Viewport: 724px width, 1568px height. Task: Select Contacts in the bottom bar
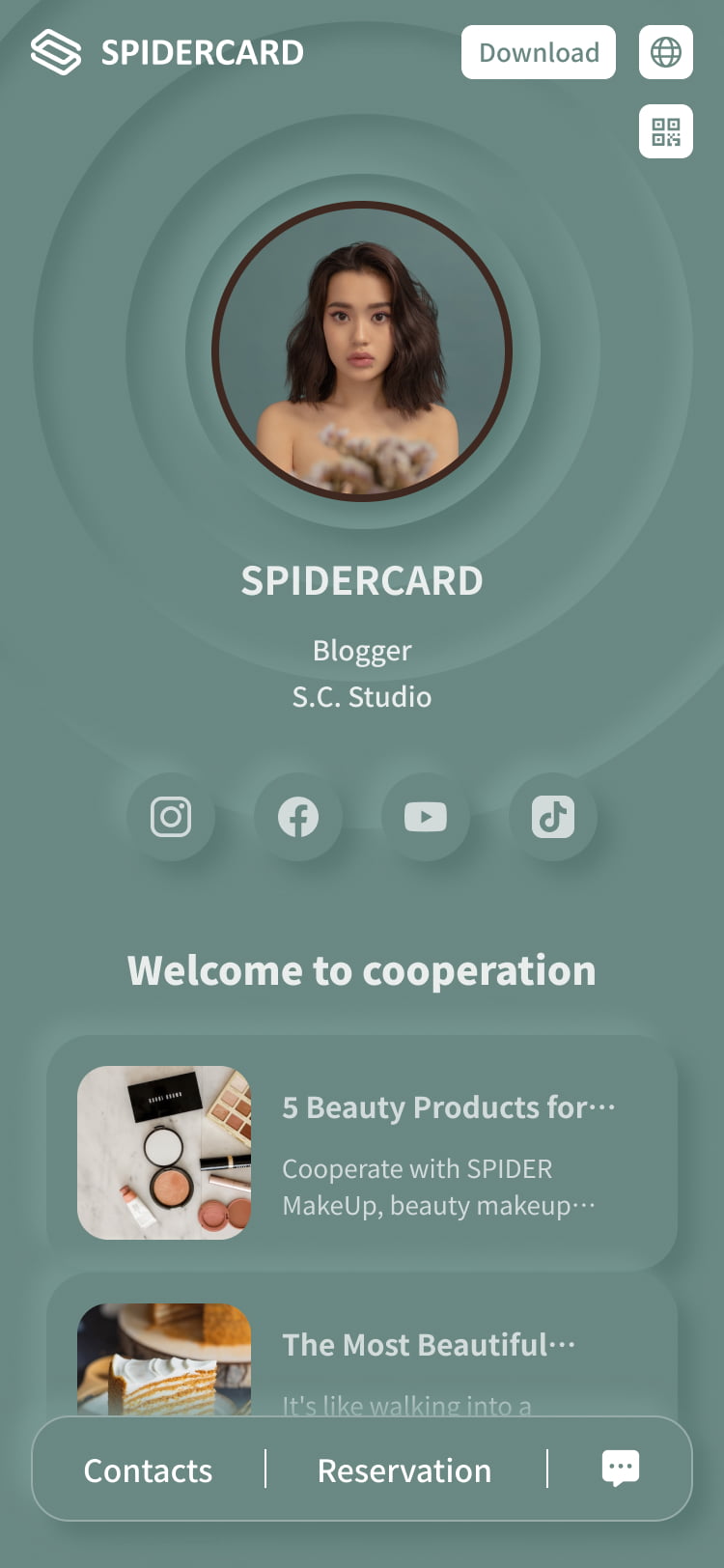pos(148,1470)
